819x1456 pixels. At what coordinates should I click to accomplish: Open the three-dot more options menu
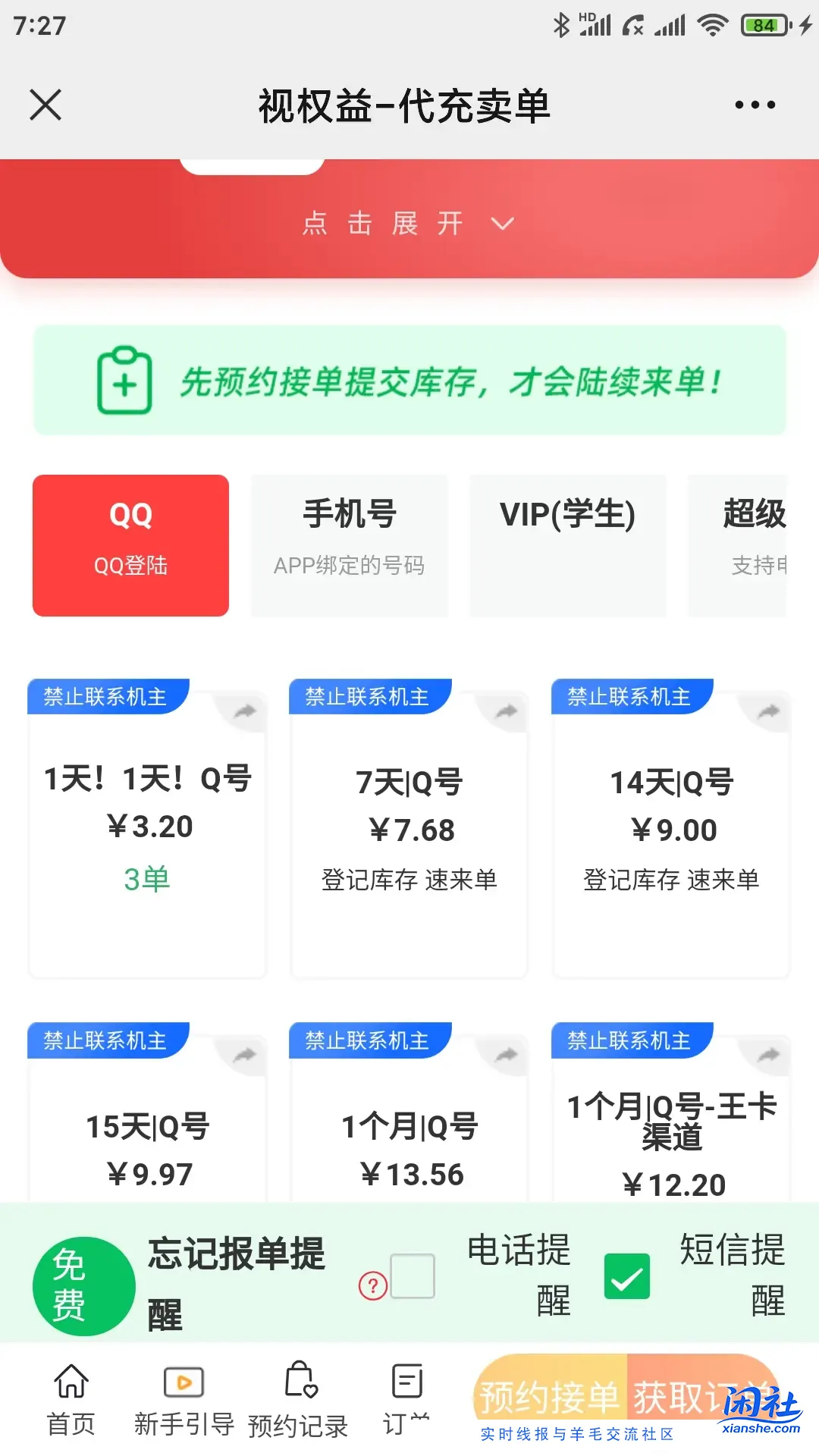point(754,105)
